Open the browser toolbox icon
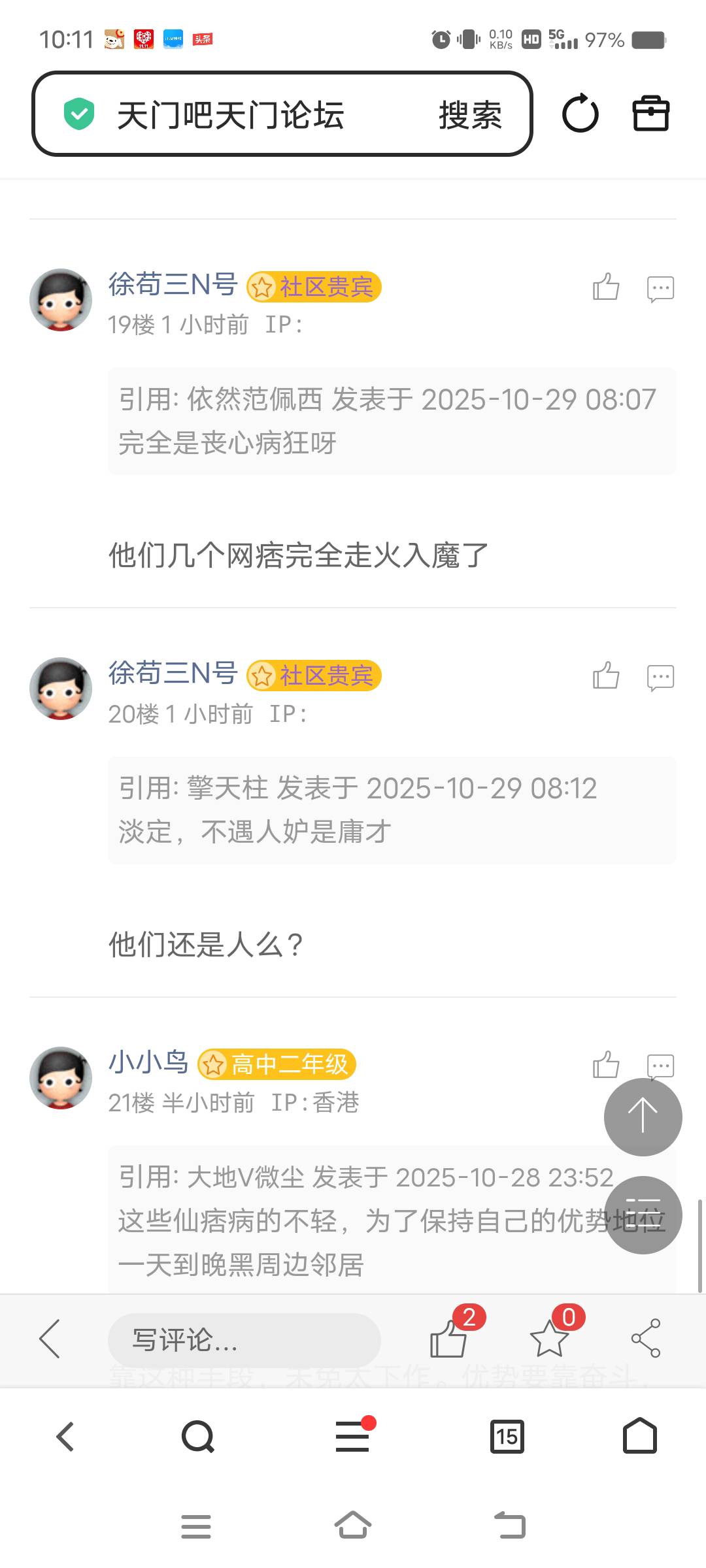This screenshot has height=1568, width=706. coord(650,114)
